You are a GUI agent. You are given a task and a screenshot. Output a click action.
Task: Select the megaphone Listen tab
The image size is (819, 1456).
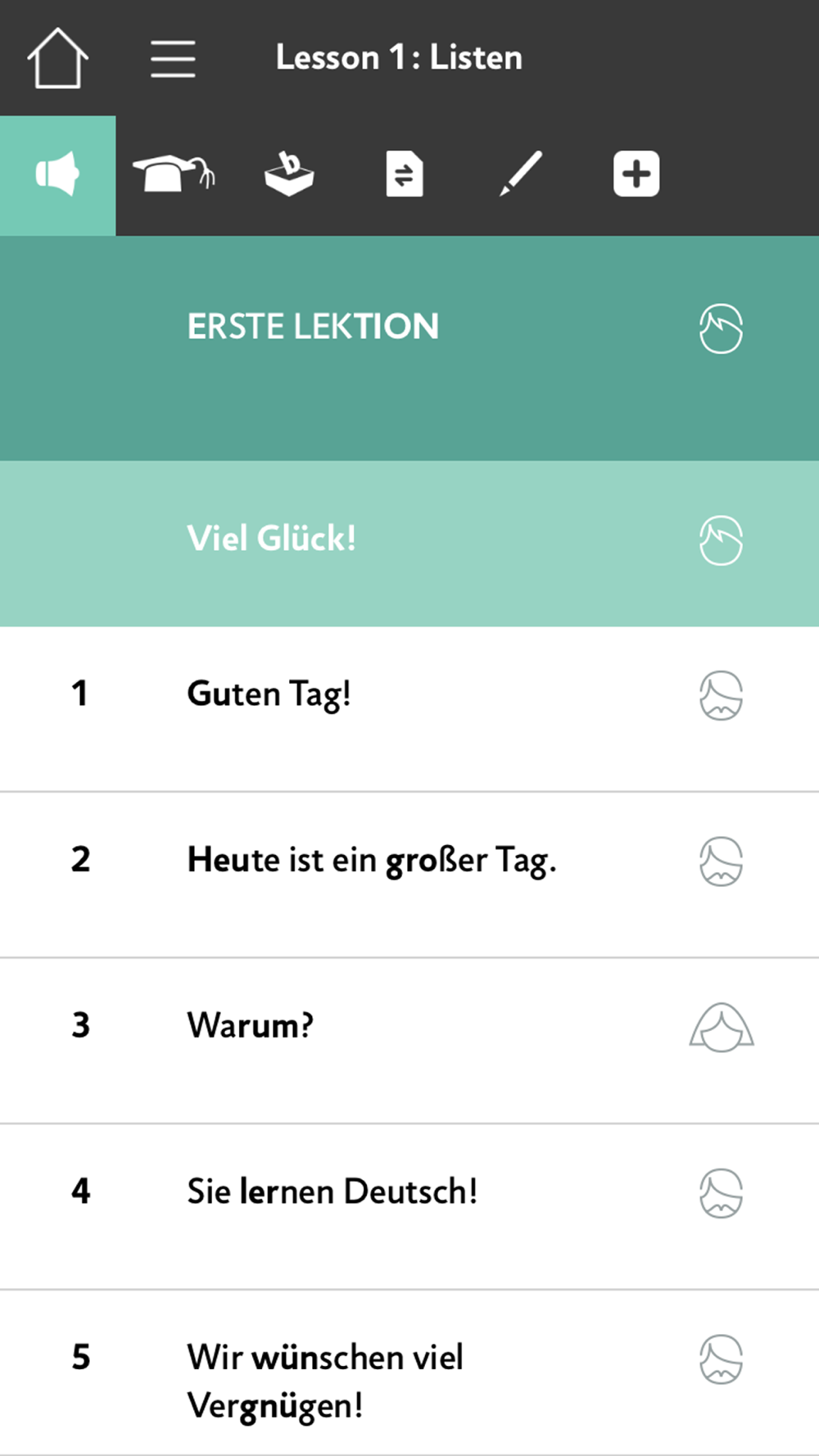point(57,174)
